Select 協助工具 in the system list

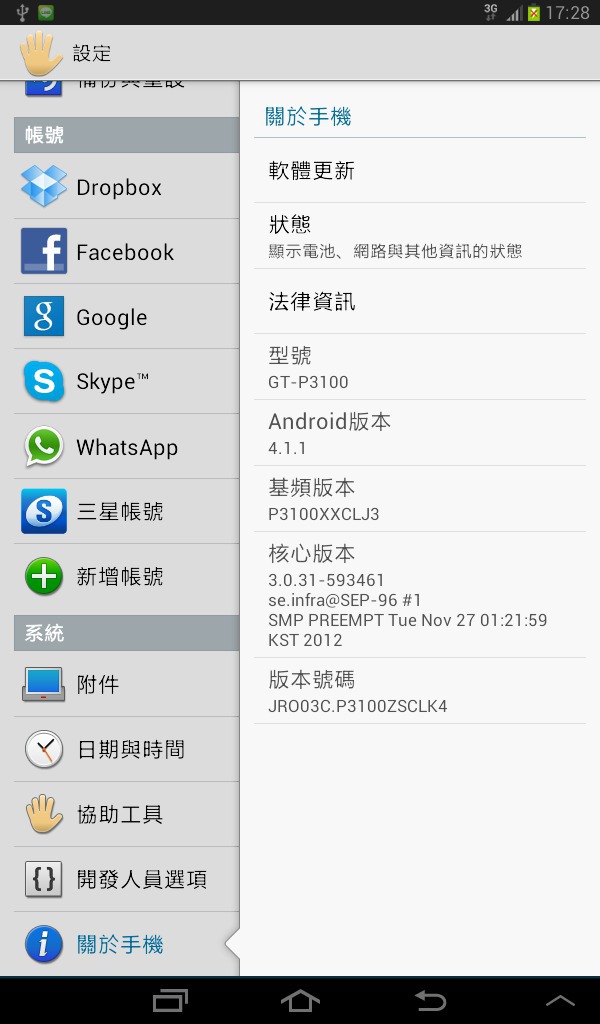point(127,814)
